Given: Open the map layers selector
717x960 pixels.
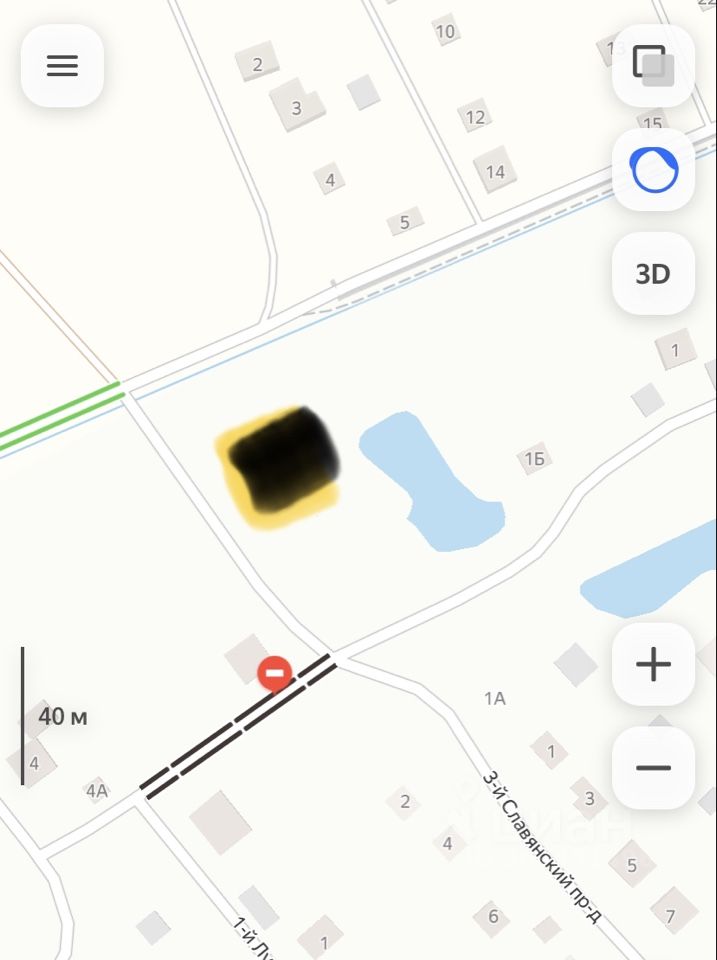Looking at the screenshot, I should pos(653,65).
